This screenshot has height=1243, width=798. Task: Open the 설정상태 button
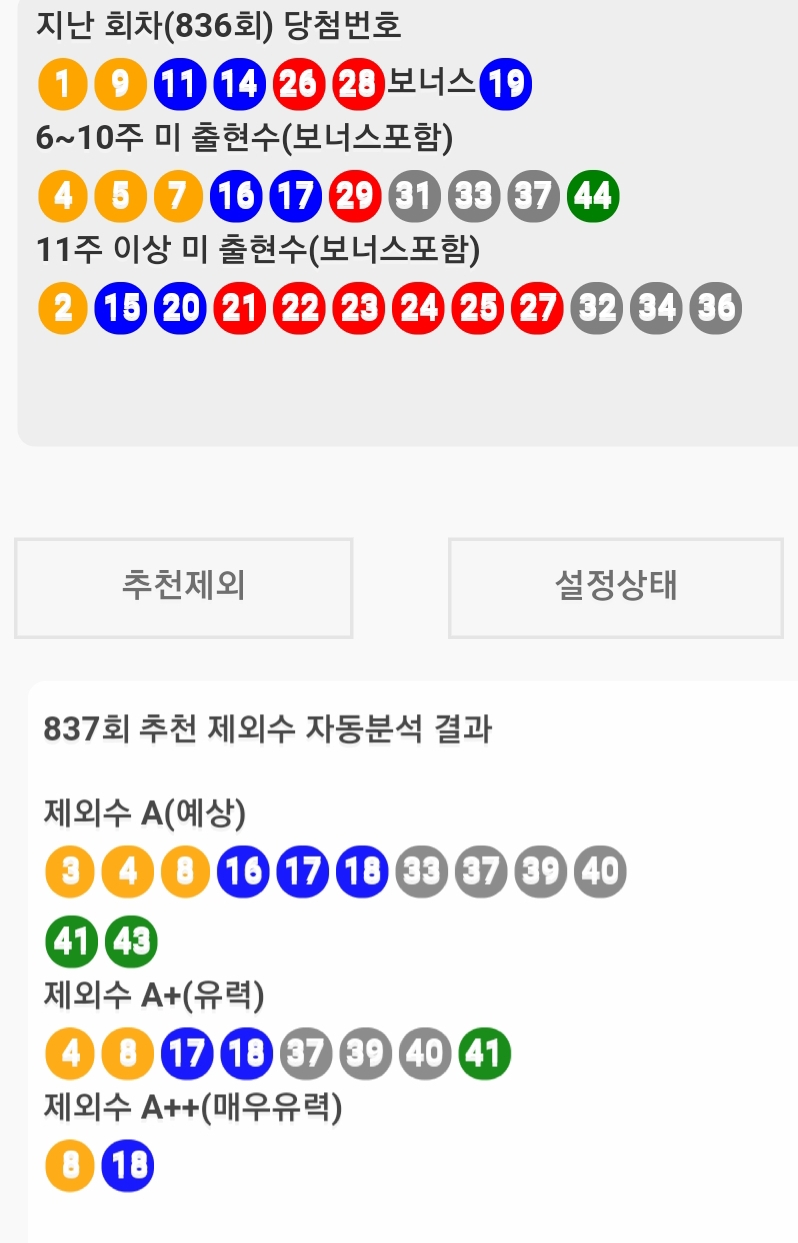click(x=615, y=587)
